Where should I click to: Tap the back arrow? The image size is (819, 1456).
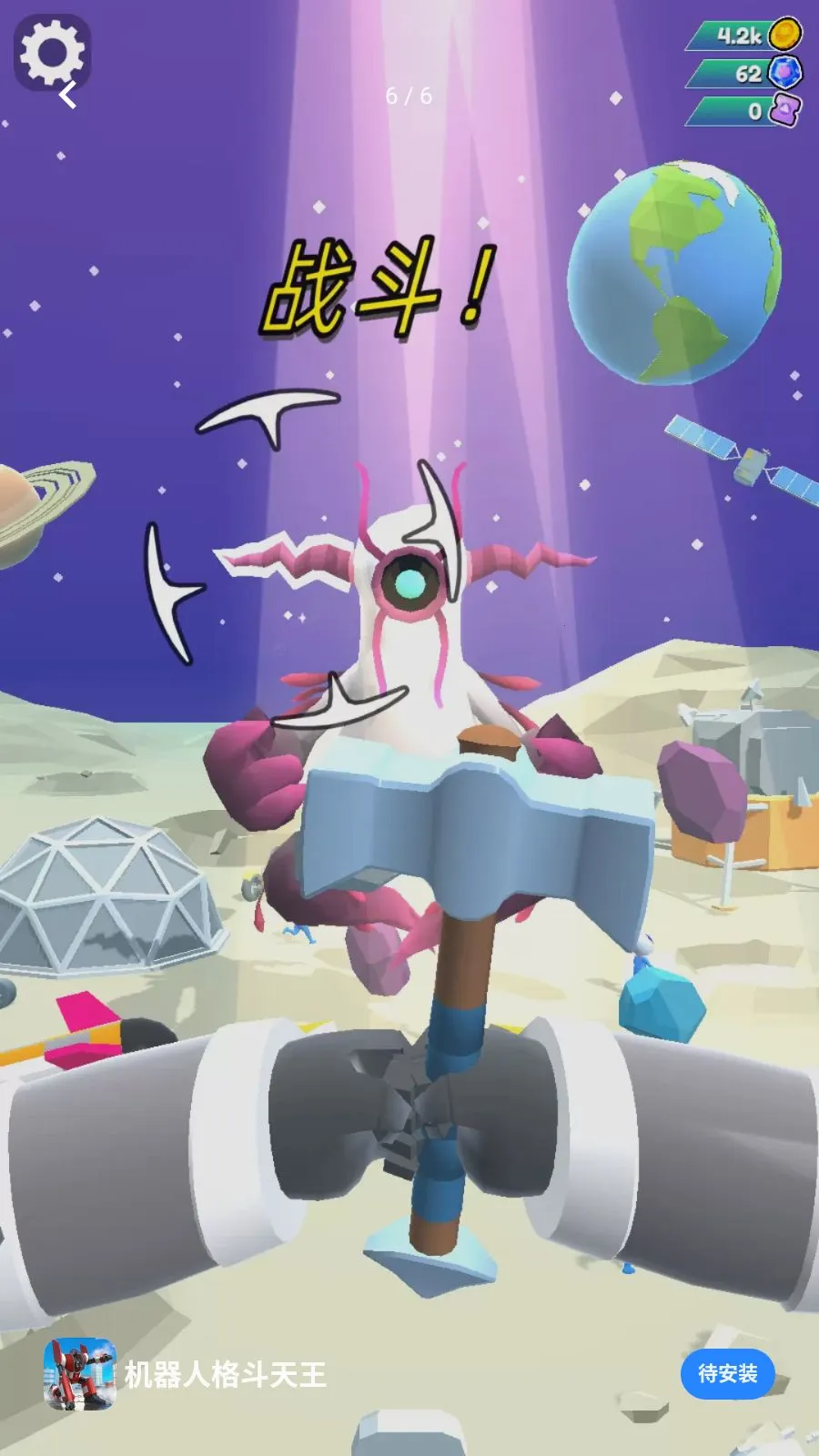[68, 95]
